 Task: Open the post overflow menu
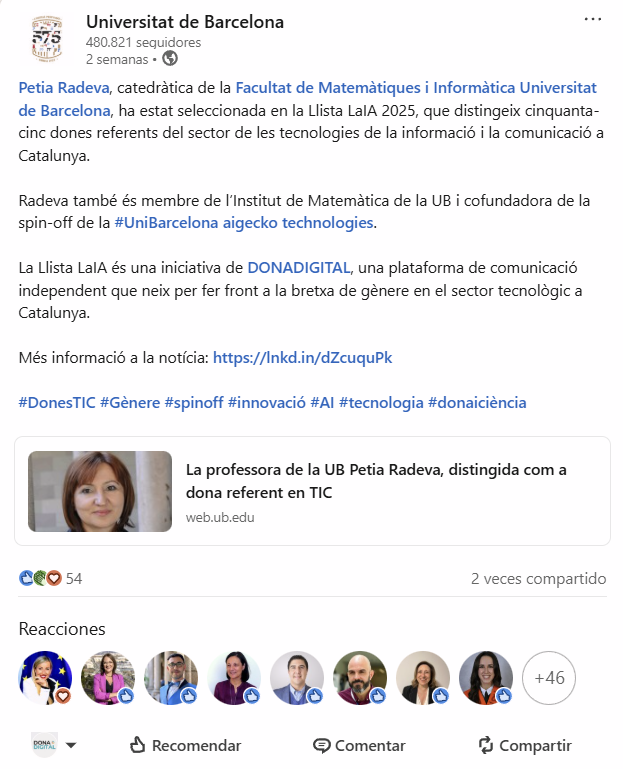(x=592, y=19)
